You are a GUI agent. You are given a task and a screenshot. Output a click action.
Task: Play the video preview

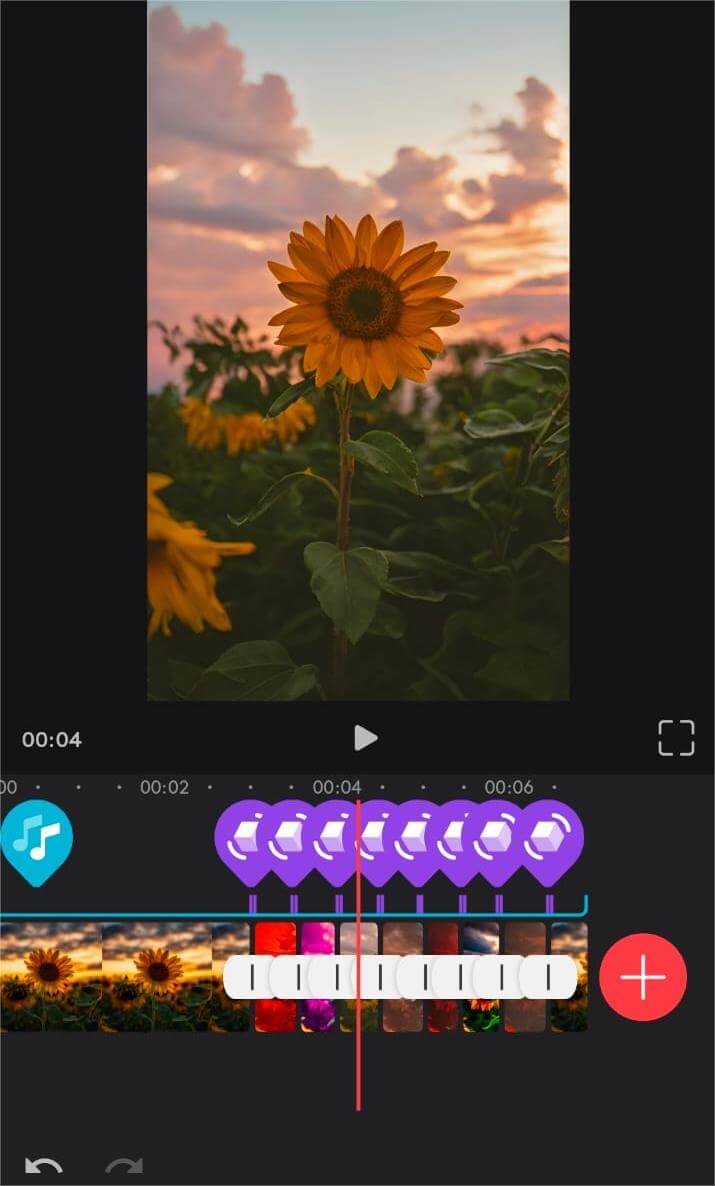point(366,738)
